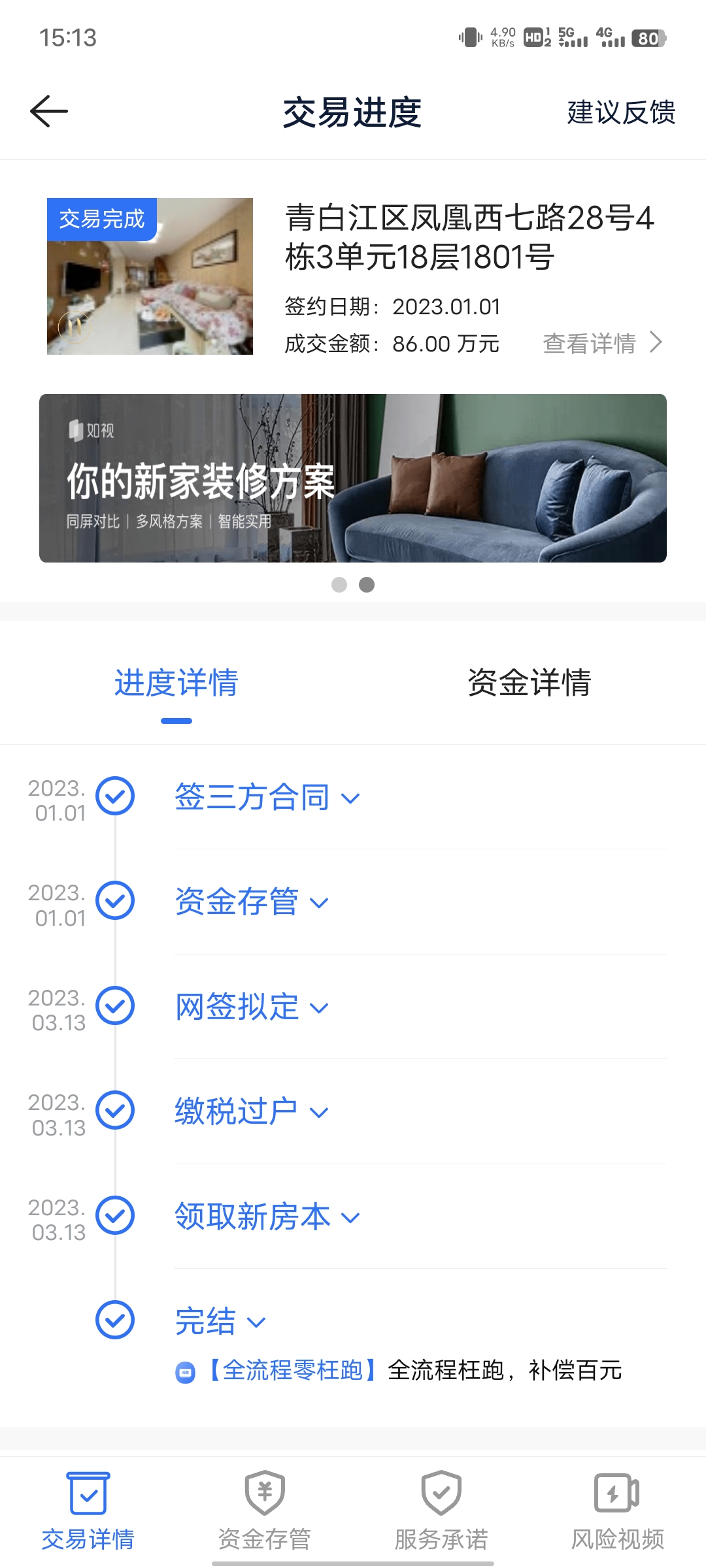Expand the 领取新房本 step

(267, 1217)
